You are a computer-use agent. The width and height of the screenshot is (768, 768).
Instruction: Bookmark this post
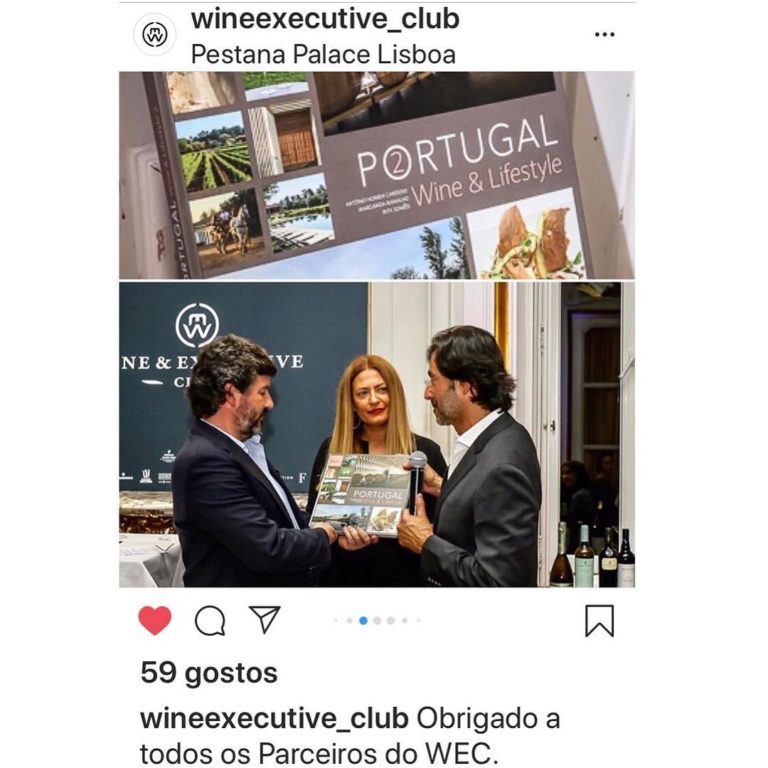(599, 621)
